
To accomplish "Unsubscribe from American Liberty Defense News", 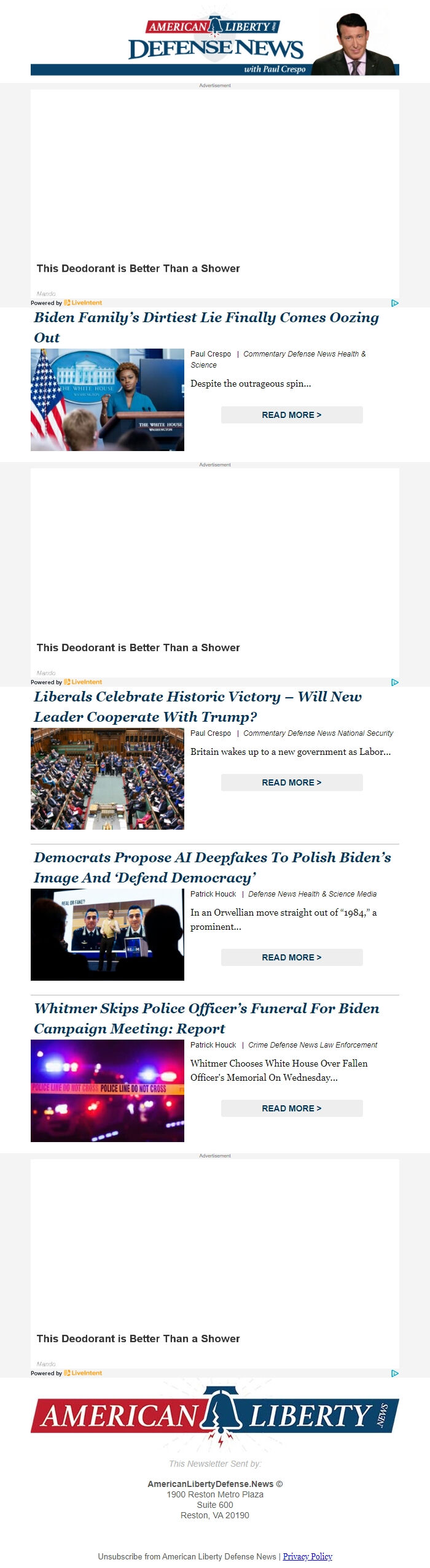I will pos(187,1556).
